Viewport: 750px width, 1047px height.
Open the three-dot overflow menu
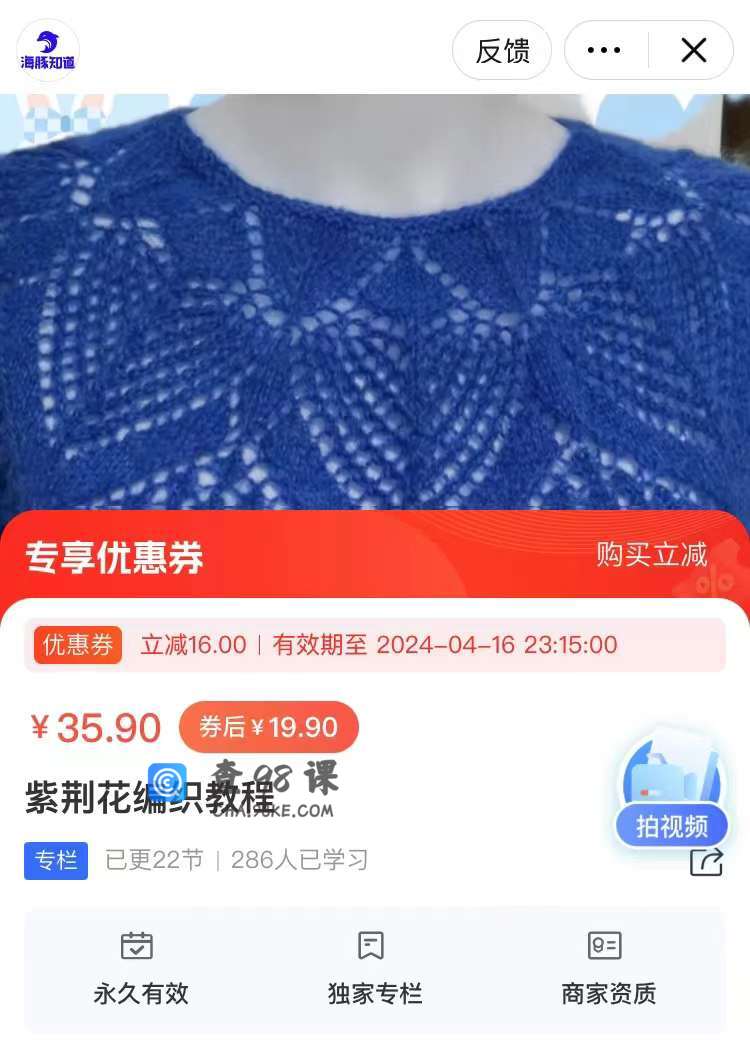(604, 50)
